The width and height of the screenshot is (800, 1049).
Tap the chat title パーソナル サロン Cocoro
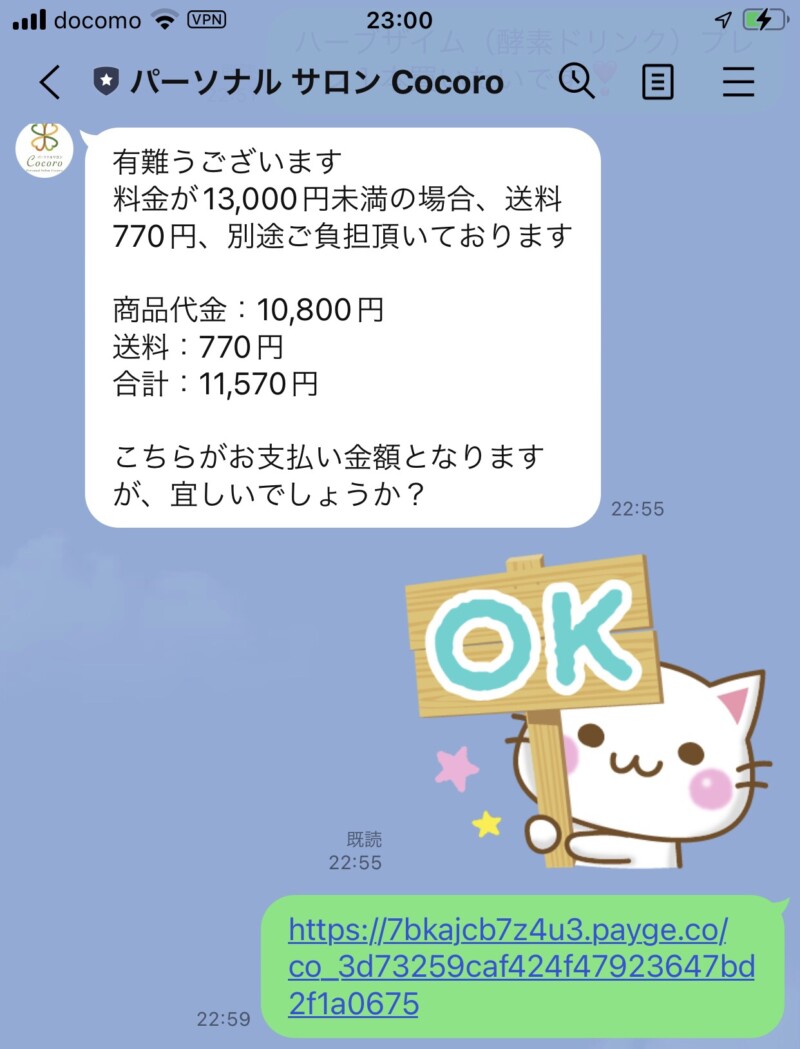tap(310, 82)
